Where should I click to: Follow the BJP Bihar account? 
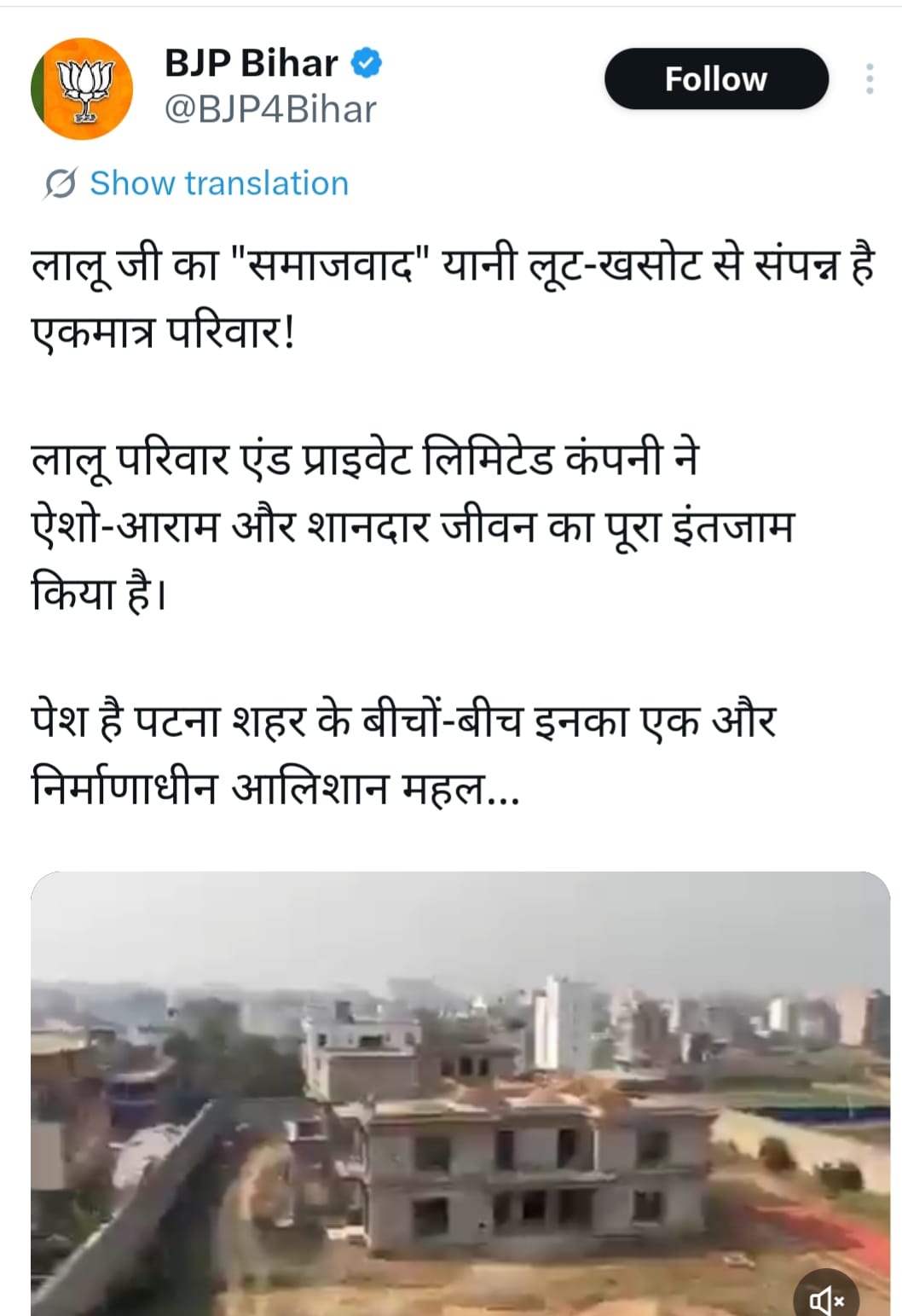coord(715,79)
